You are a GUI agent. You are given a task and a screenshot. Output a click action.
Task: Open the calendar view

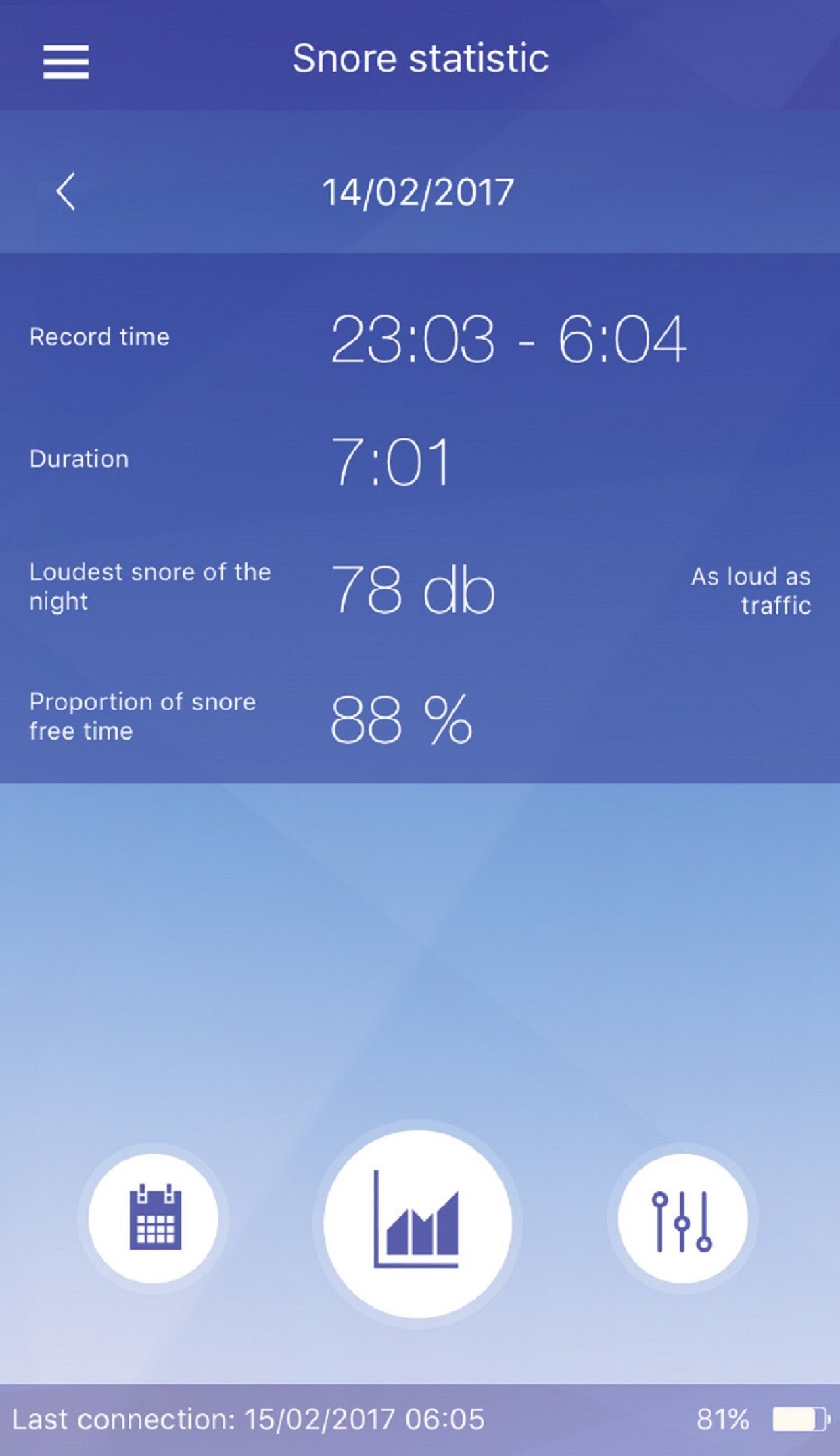[154, 1218]
